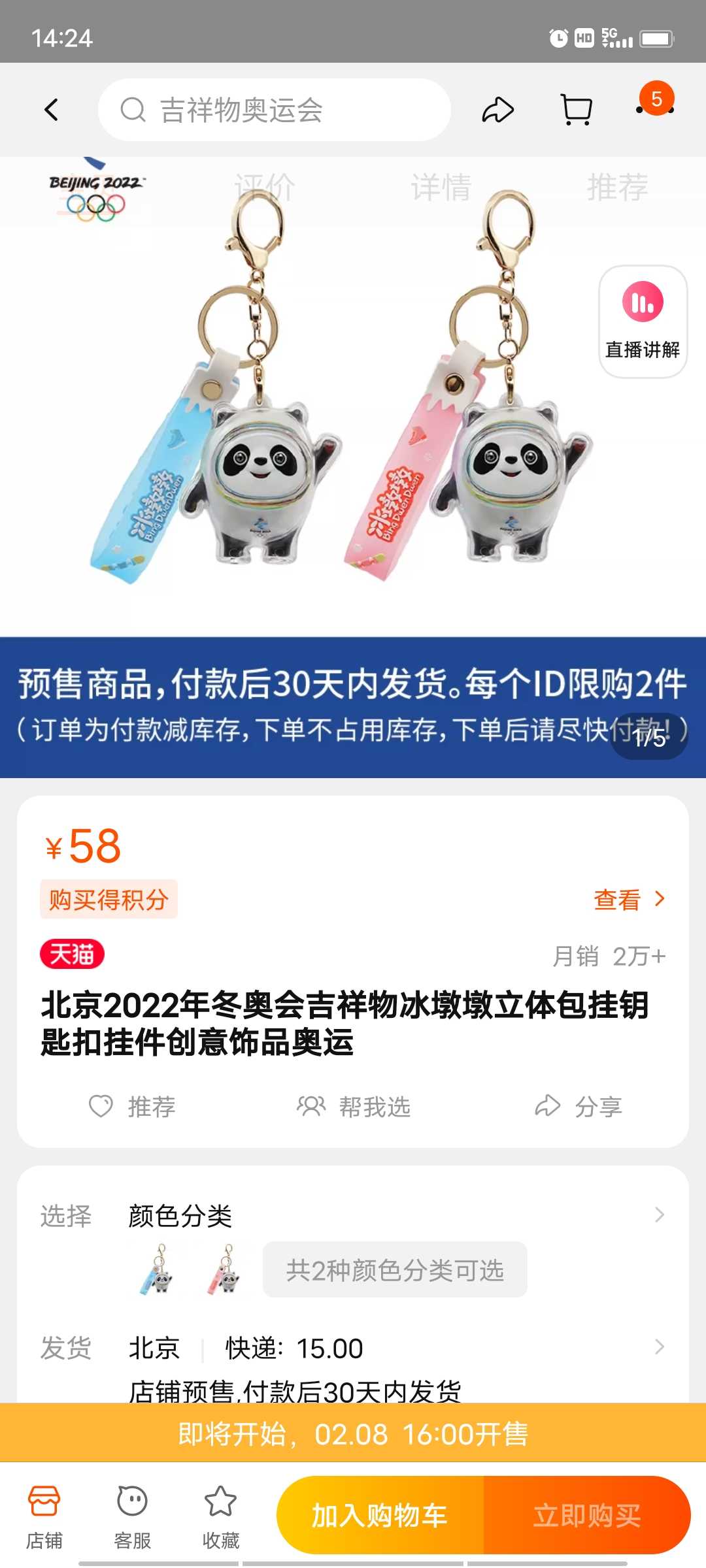Viewport: 706px width, 1568px height.
Task: Tap the heart 推荐 under the title
Action: point(132,1107)
